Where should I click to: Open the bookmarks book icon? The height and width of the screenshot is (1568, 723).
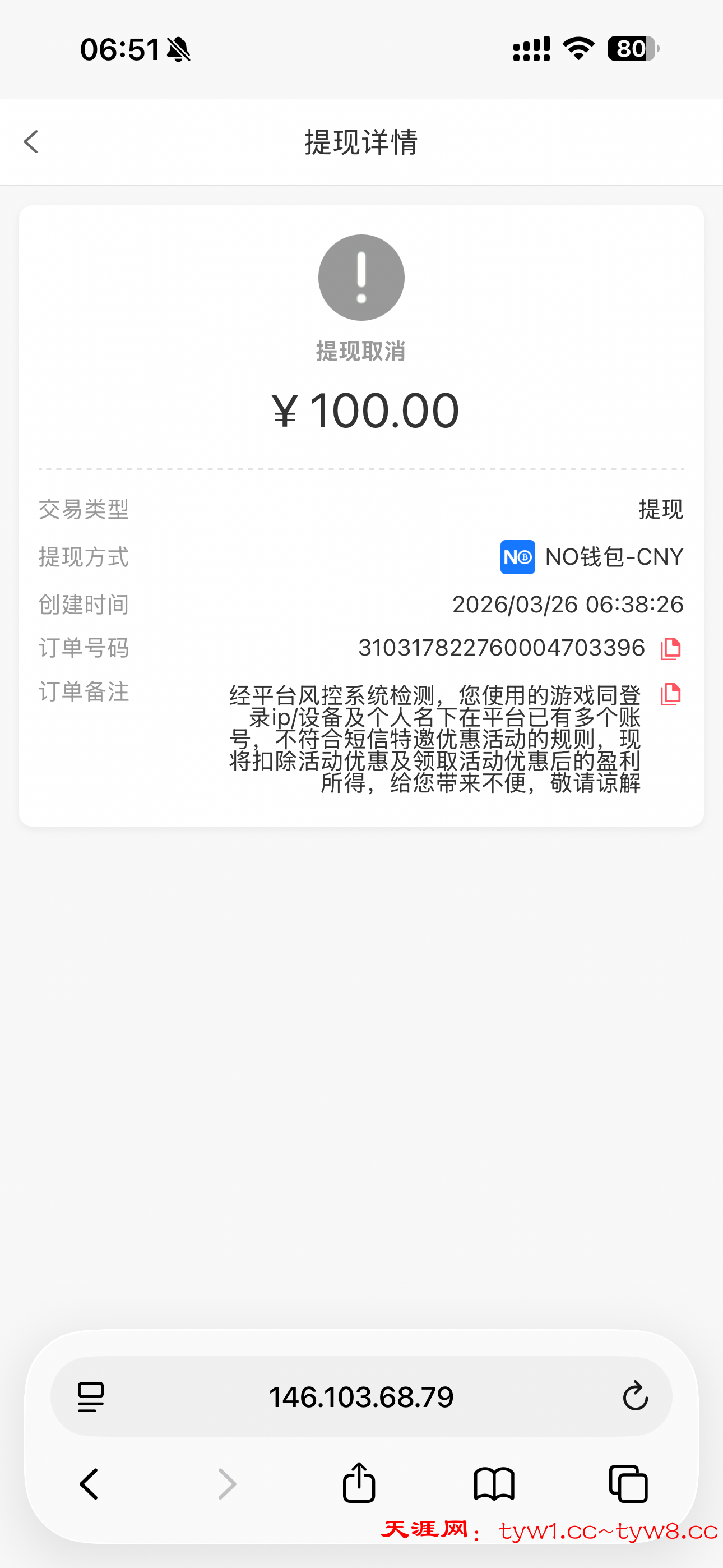coord(494,1483)
